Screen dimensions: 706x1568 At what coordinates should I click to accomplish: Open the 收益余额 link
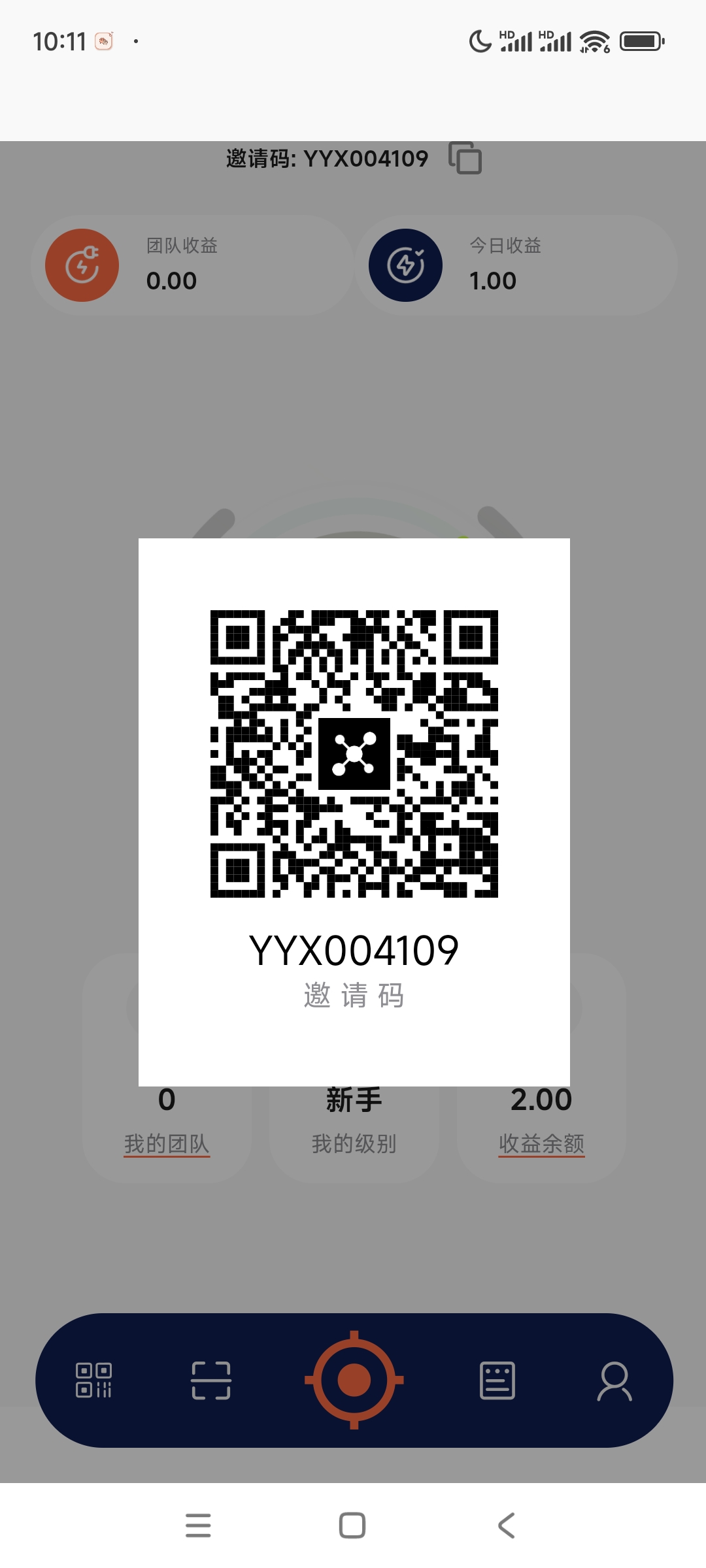point(541,1143)
